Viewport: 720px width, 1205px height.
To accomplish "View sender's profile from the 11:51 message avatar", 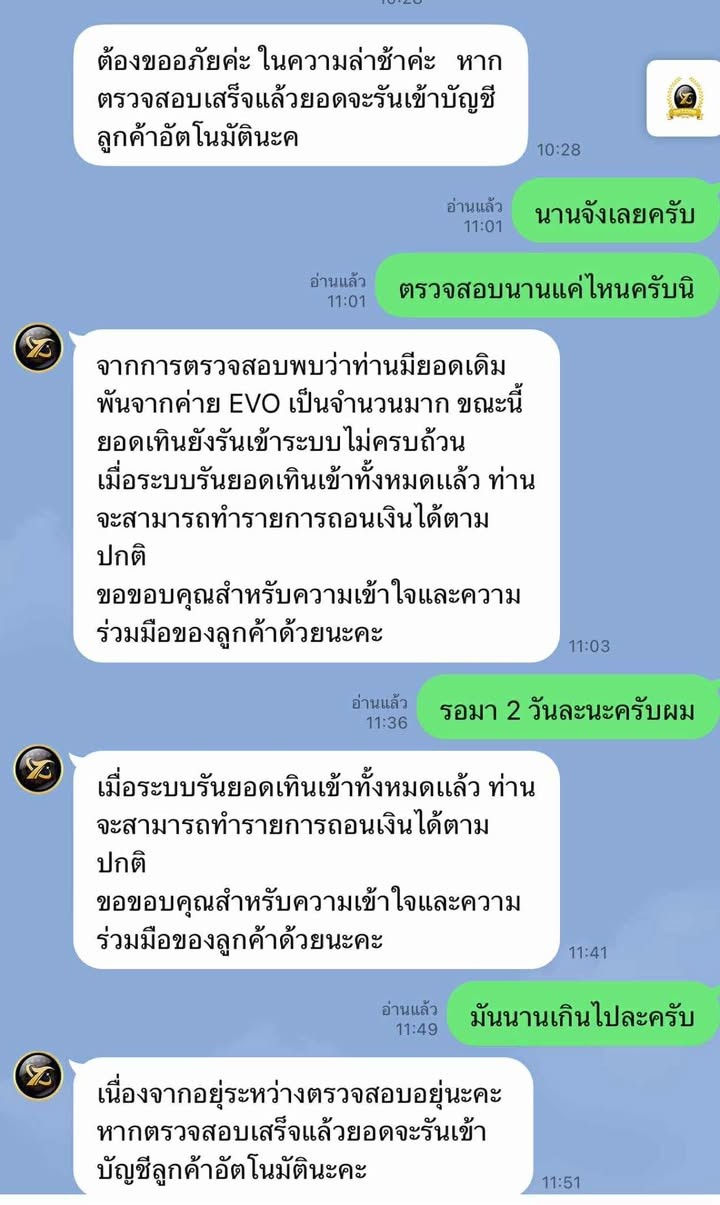I will [x=38, y=1077].
